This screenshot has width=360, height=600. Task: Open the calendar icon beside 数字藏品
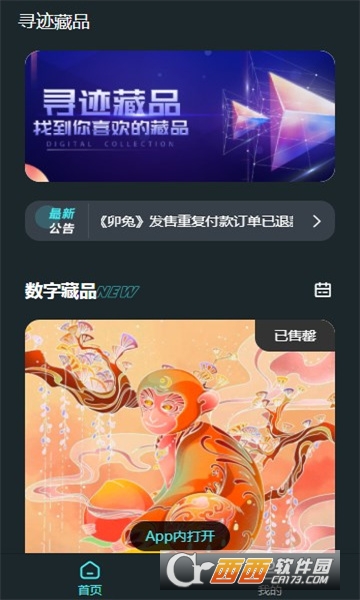[x=323, y=290]
